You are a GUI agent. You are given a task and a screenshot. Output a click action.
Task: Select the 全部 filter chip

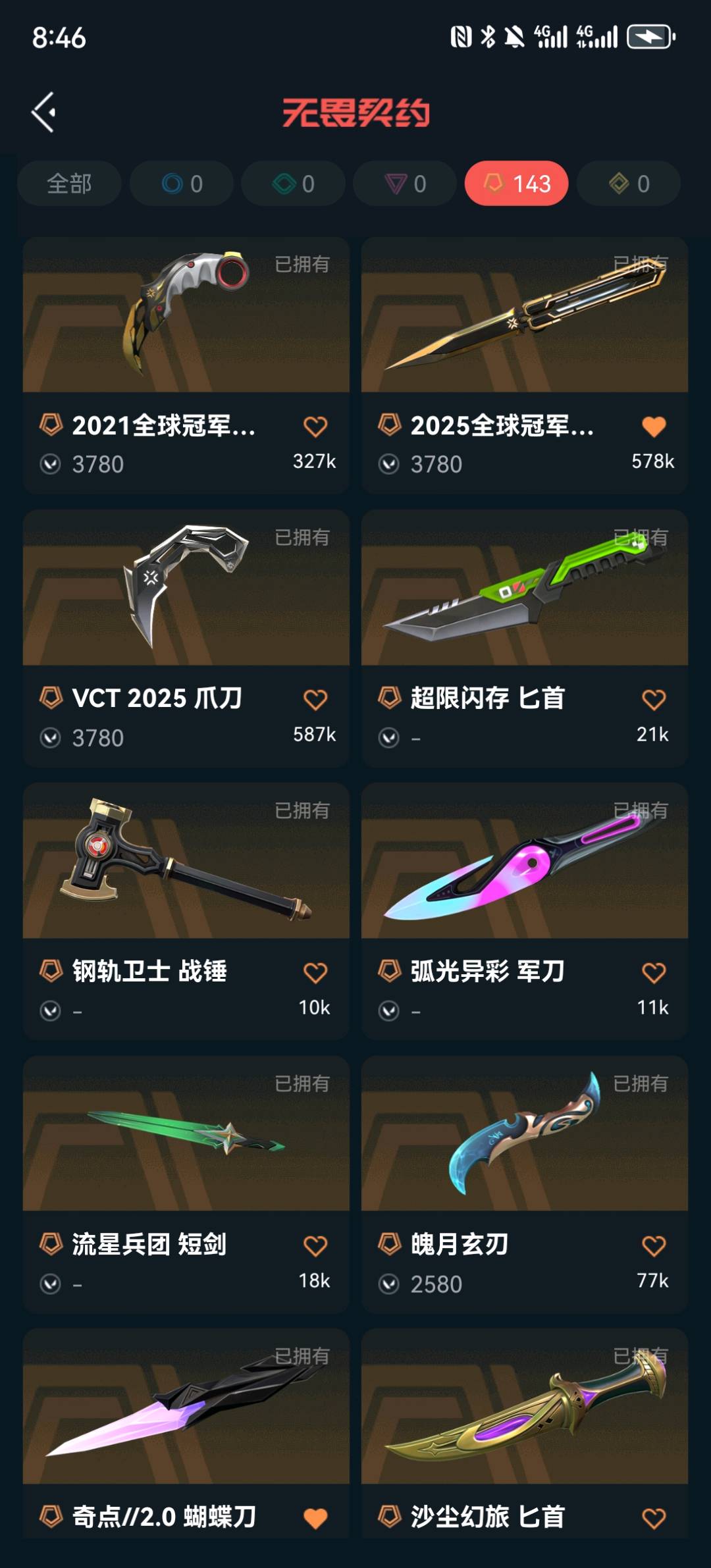(69, 184)
